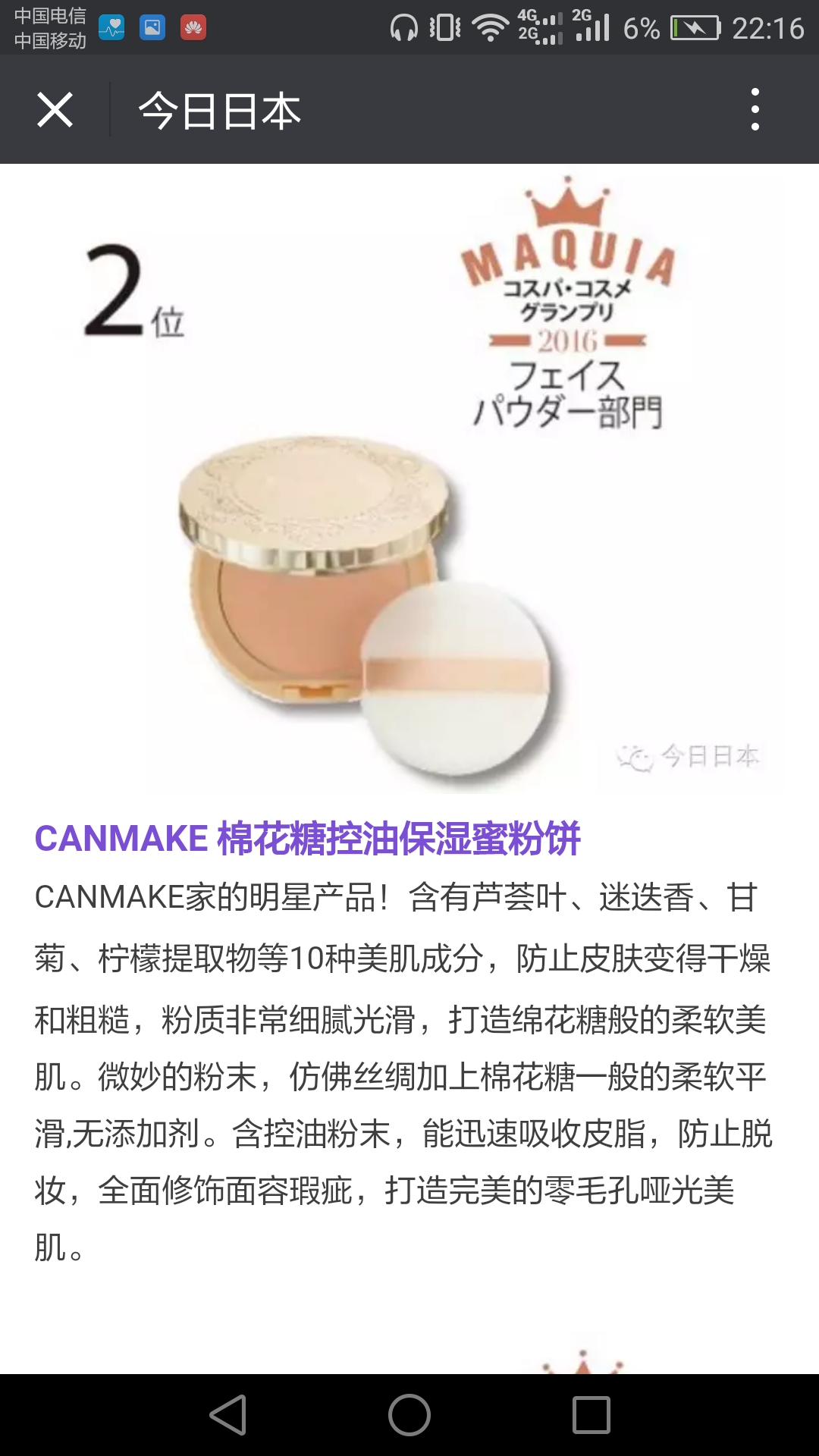This screenshot has width=819, height=1456.
Task: Go to home screen via home button
Action: click(x=409, y=1415)
